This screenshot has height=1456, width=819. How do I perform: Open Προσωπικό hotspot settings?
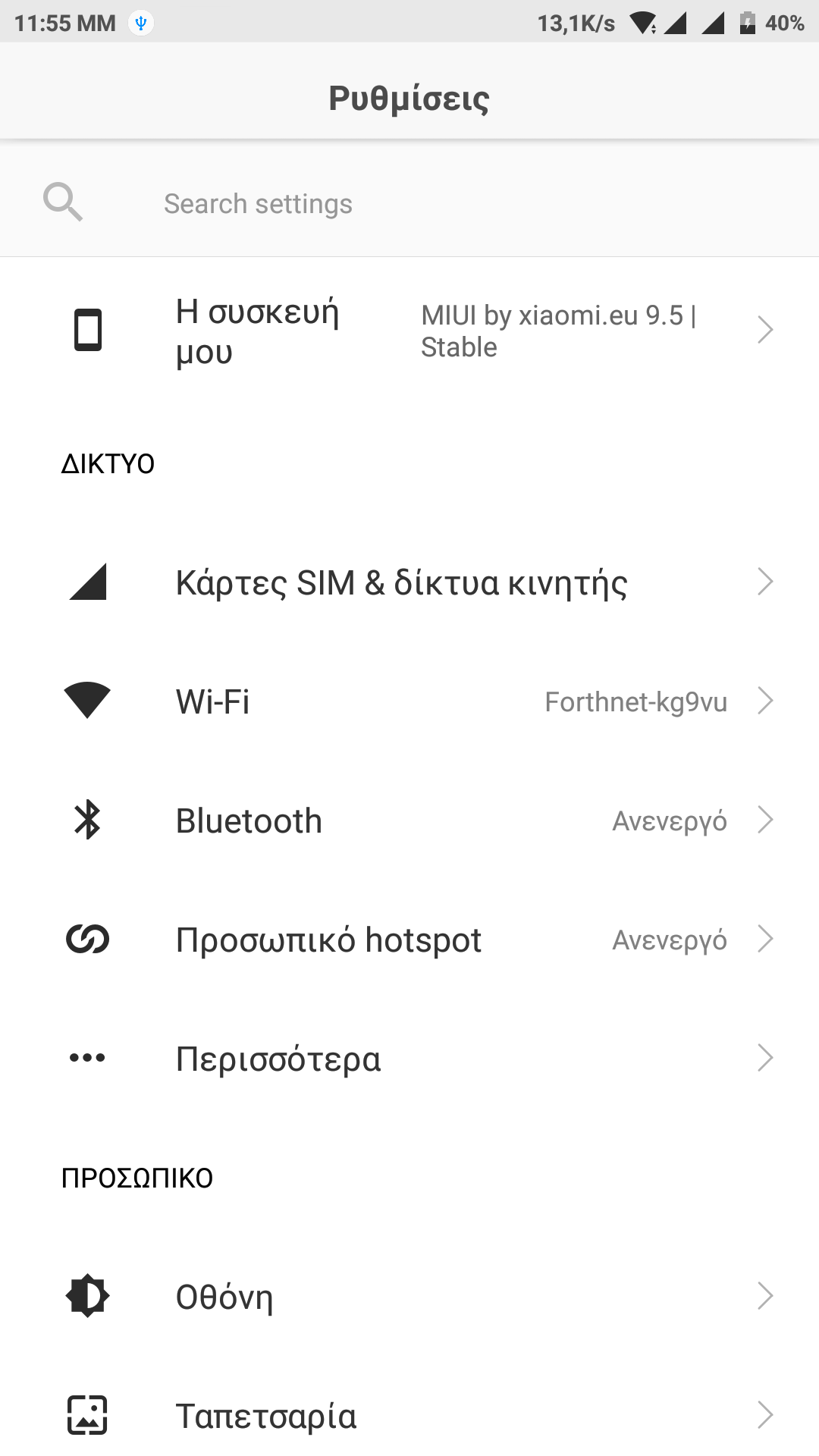[409, 940]
